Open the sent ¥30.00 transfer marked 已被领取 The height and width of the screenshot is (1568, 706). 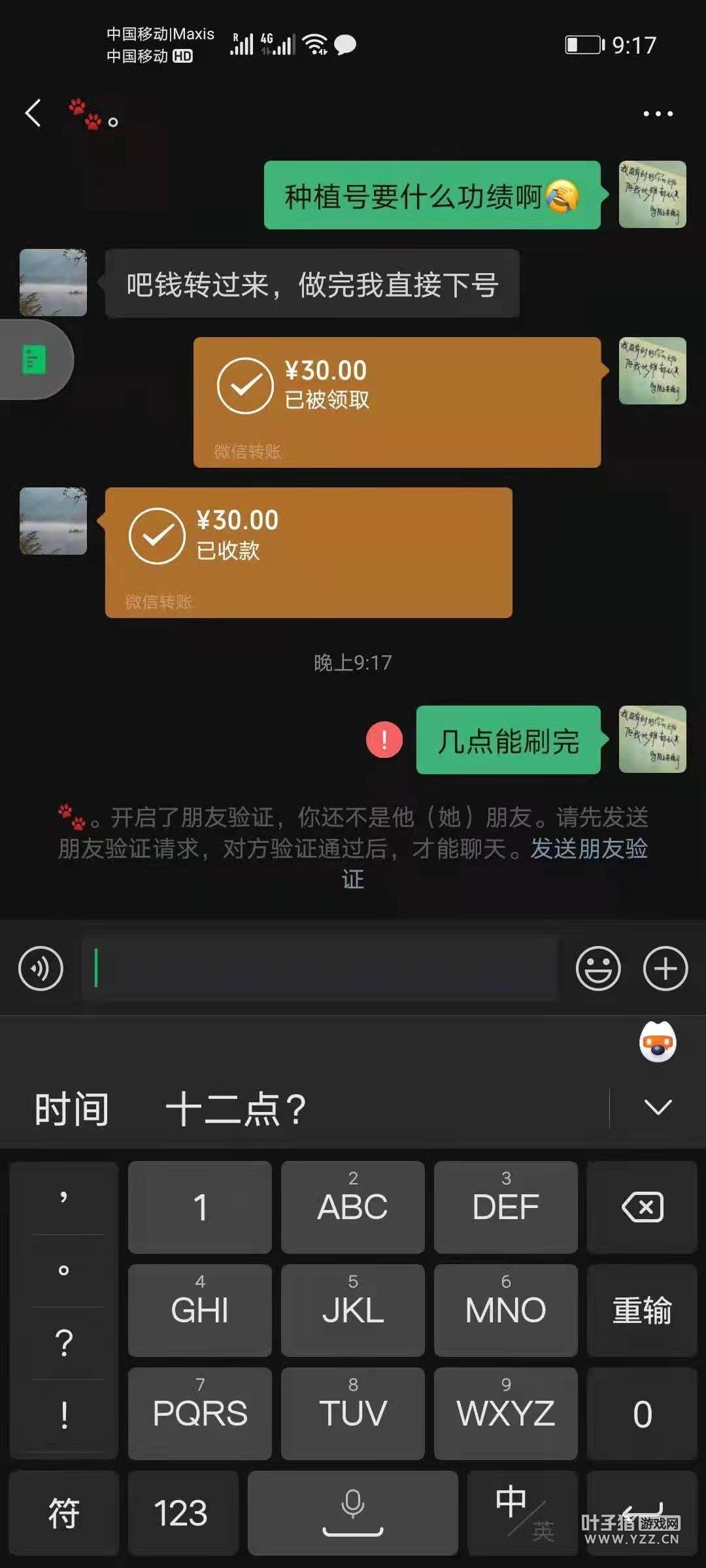click(396, 401)
